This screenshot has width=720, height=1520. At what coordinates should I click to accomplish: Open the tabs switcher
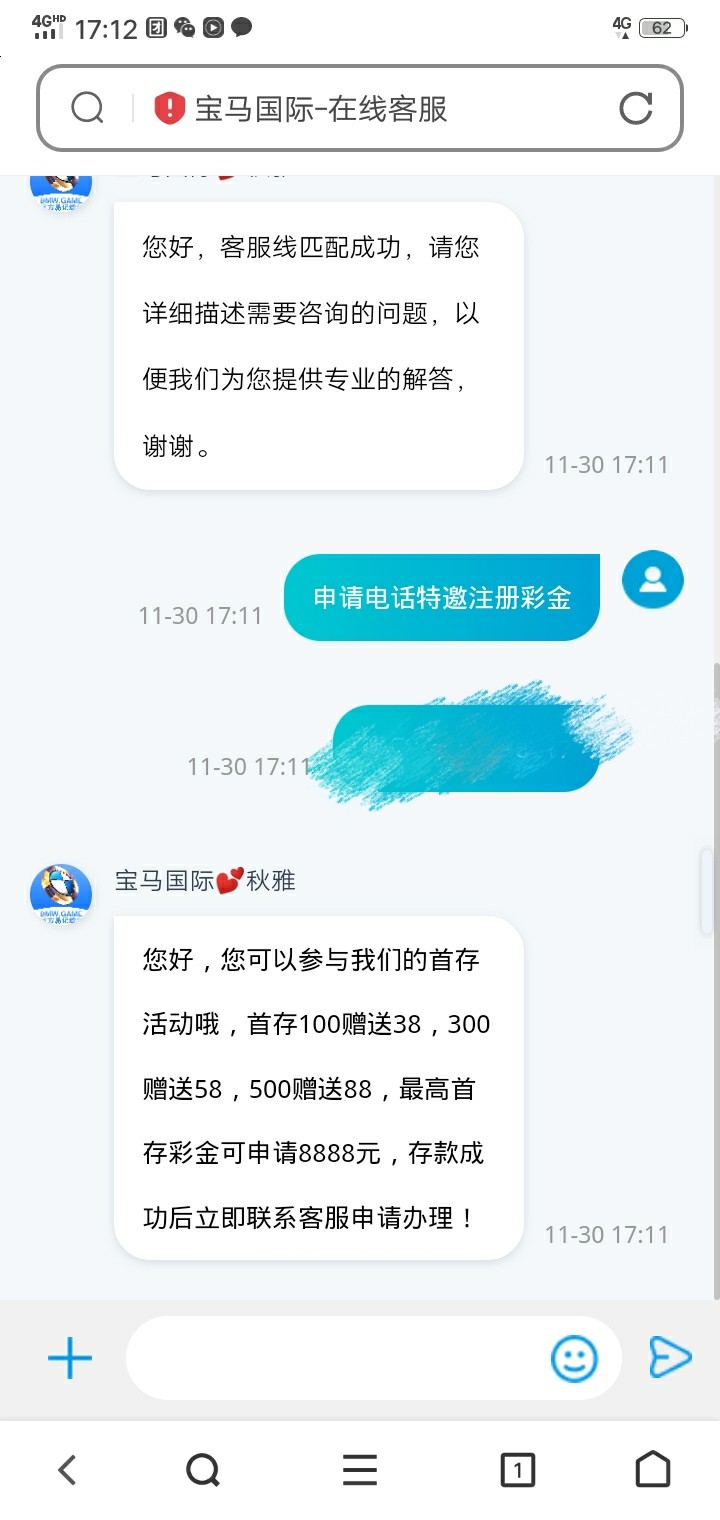[517, 1470]
